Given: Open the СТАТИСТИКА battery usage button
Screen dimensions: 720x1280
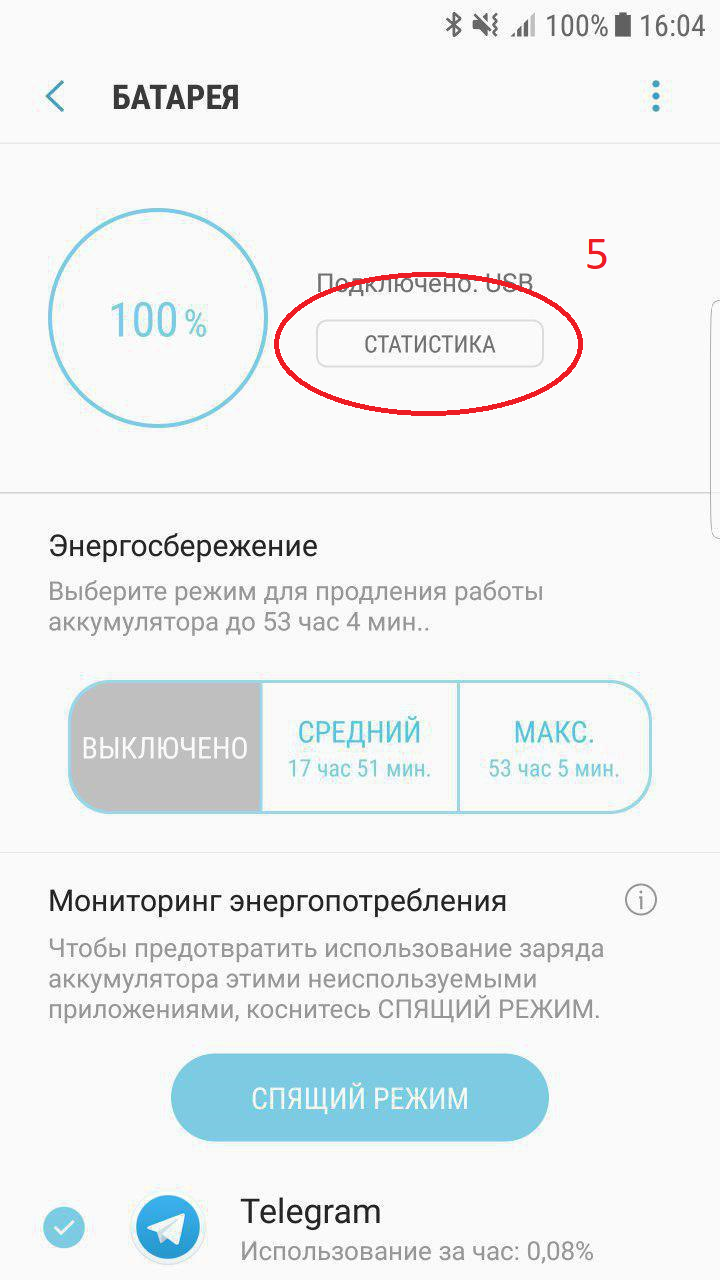Looking at the screenshot, I should click(429, 345).
